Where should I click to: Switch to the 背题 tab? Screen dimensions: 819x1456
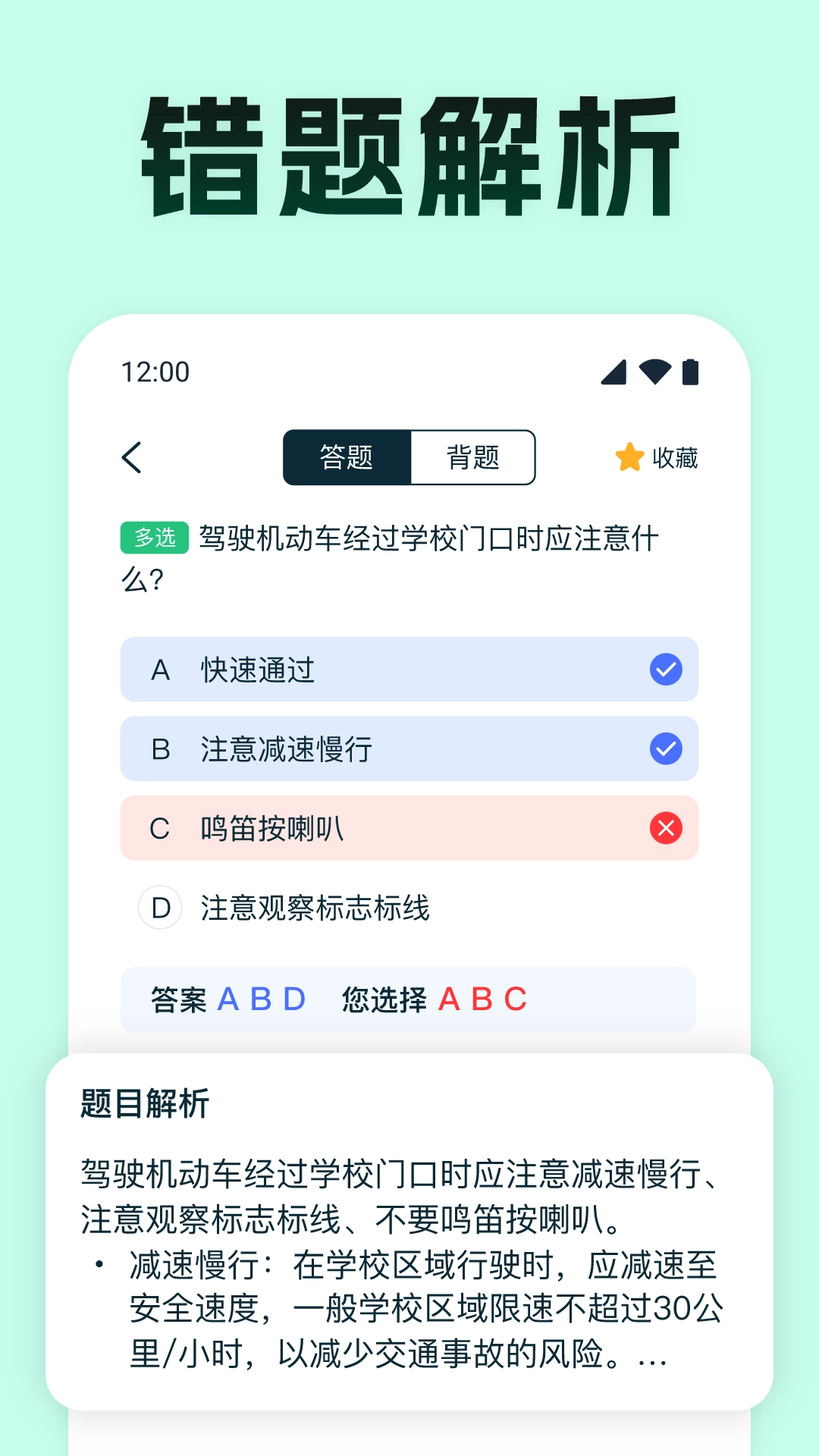pos(472,457)
